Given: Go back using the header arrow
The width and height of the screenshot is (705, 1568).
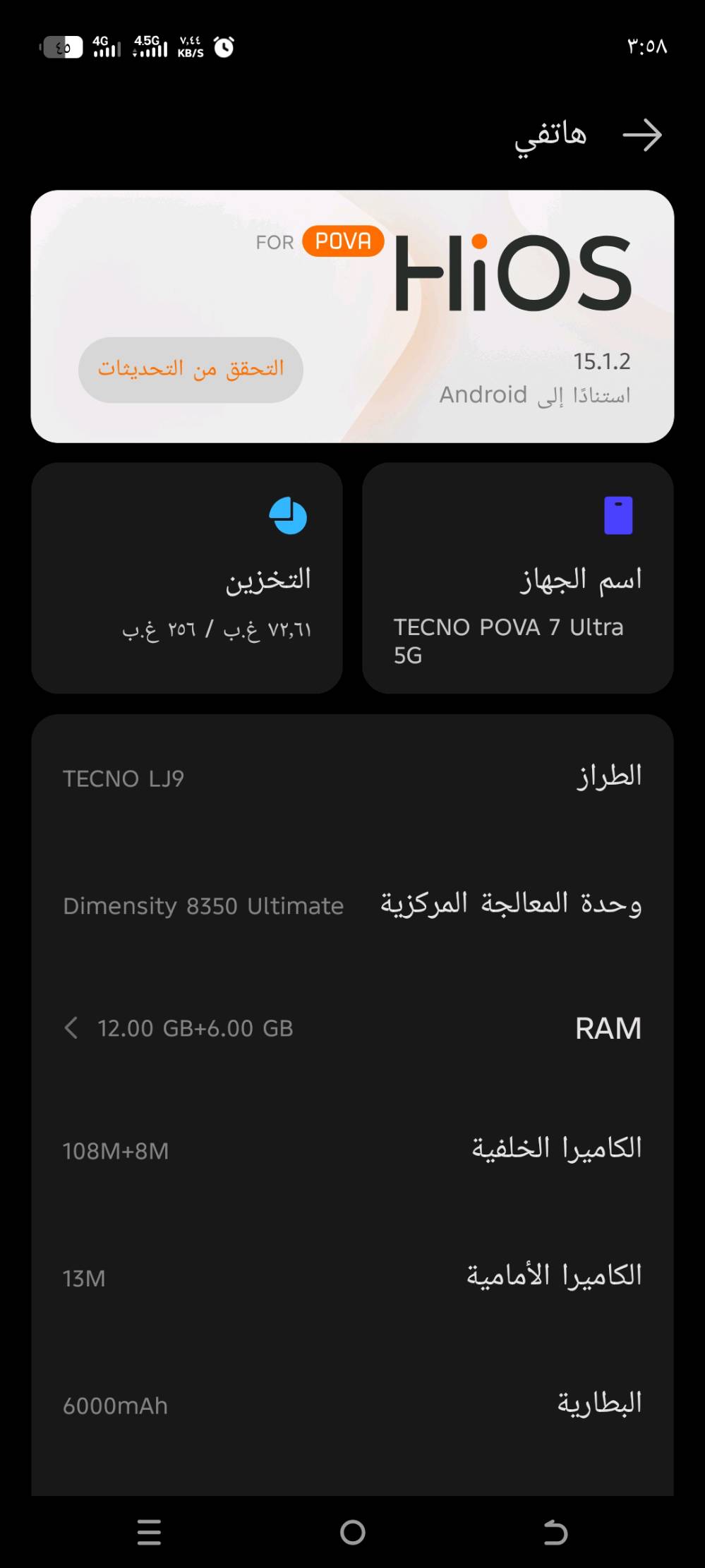Looking at the screenshot, I should tap(642, 135).
